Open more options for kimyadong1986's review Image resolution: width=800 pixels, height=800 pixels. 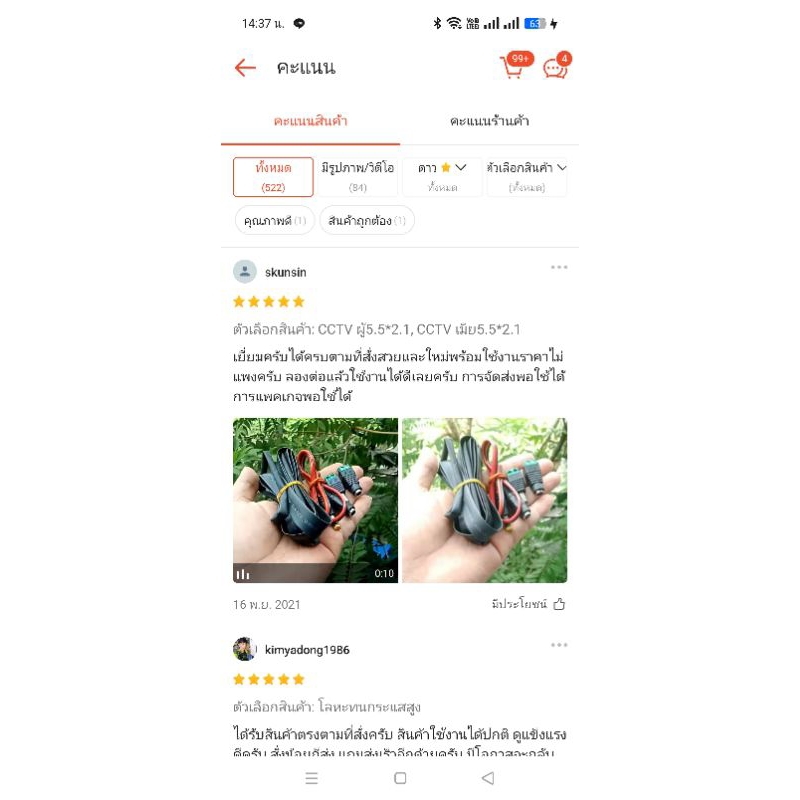click(x=559, y=645)
